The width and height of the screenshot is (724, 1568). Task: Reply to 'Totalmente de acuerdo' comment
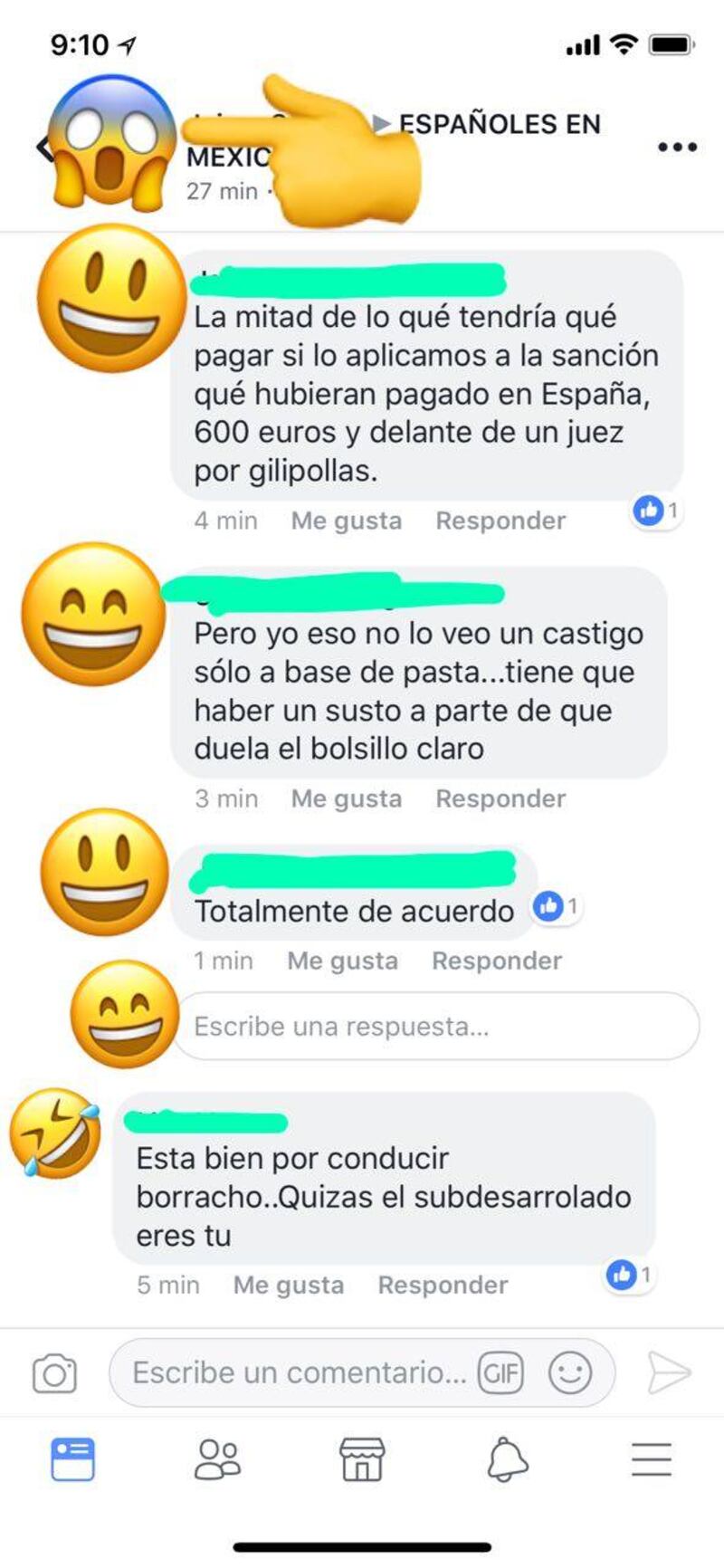(x=496, y=961)
